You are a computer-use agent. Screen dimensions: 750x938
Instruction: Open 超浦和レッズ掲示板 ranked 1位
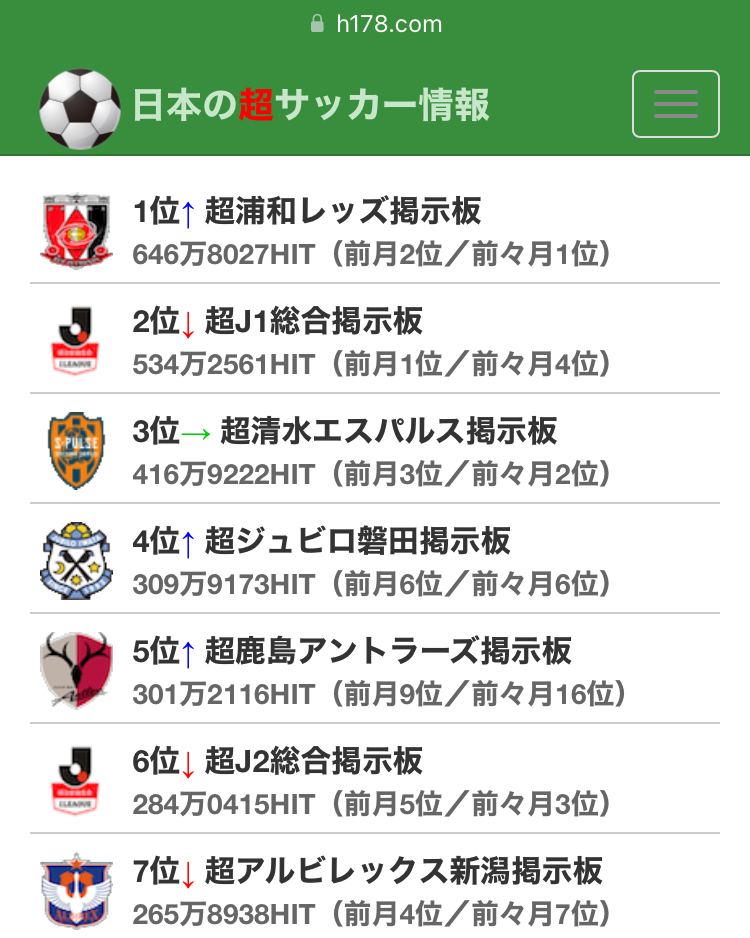(x=343, y=211)
